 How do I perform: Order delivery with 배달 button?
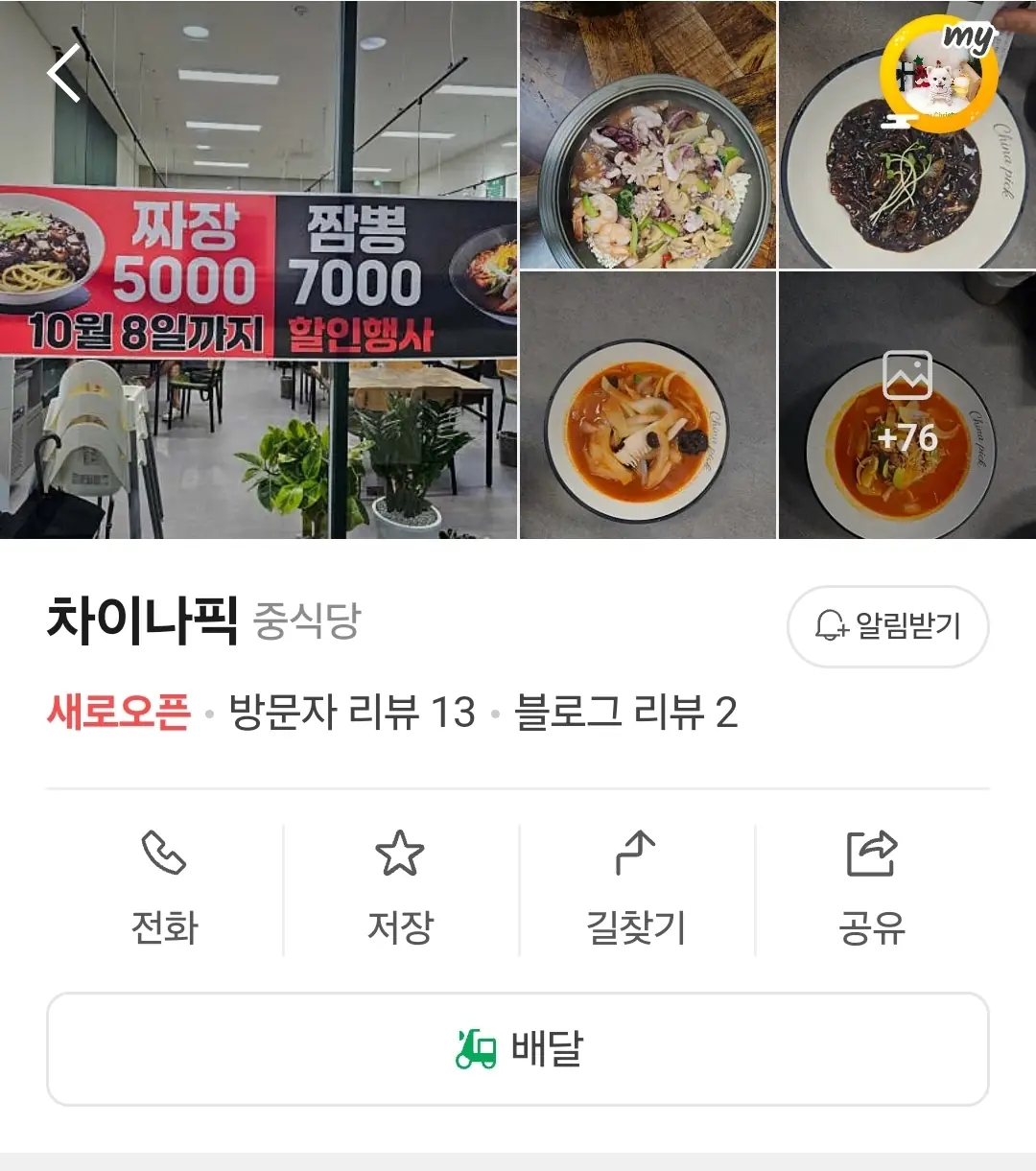(x=518, y=1049)
